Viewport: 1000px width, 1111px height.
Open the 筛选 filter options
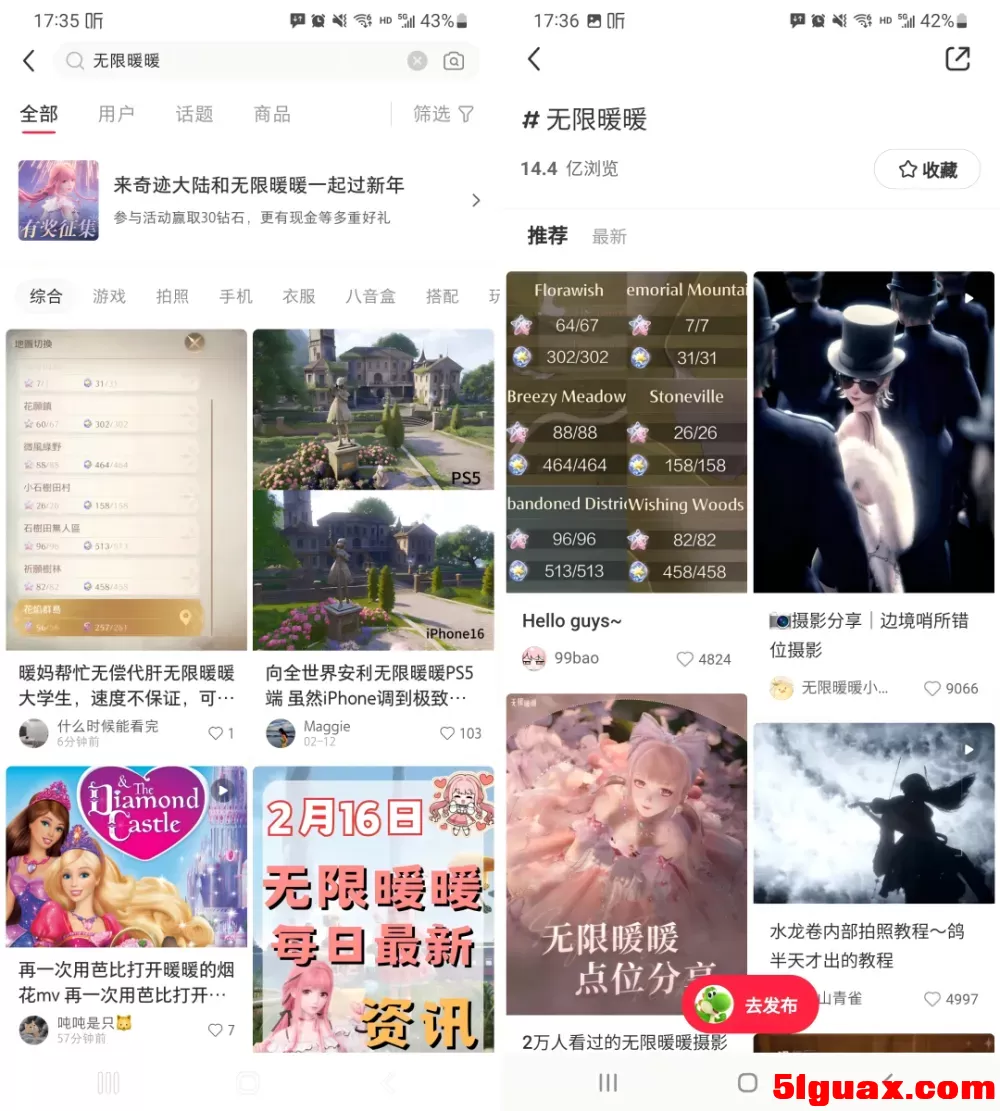443,114
